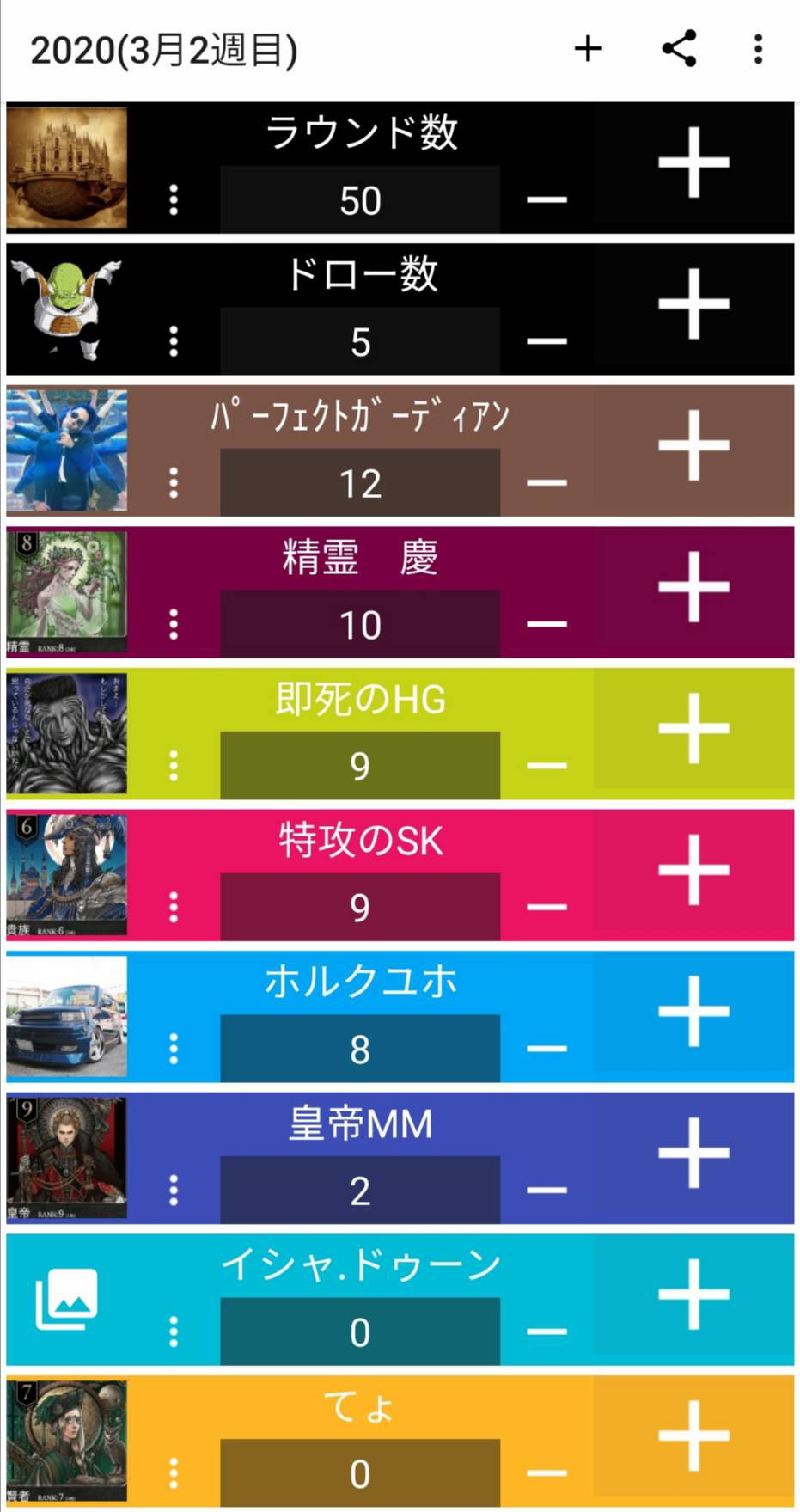Edit the 皇帝MM count value
The image size is (800, 1512).
pos(360,1191)
